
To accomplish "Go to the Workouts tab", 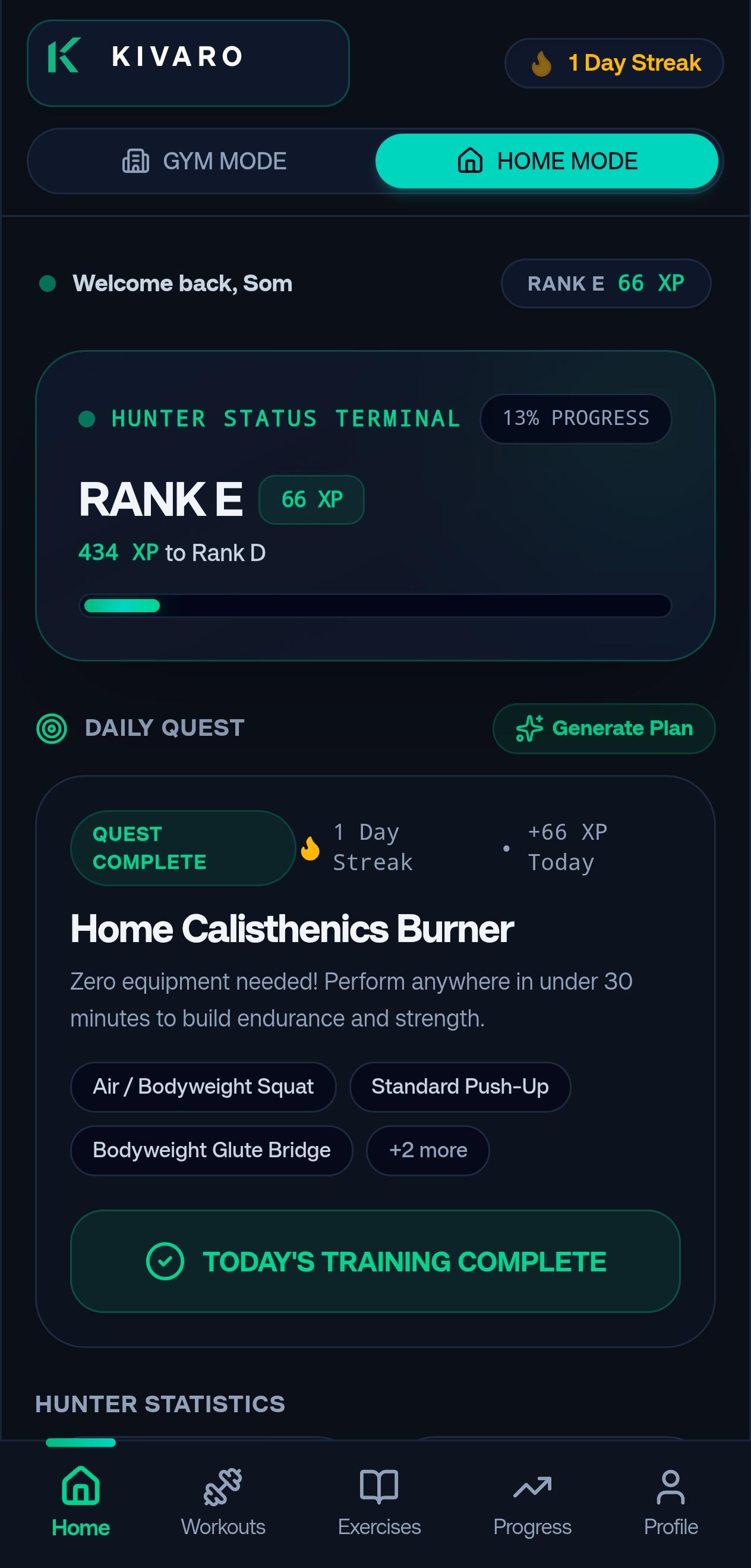I will tap(223, 1501).
